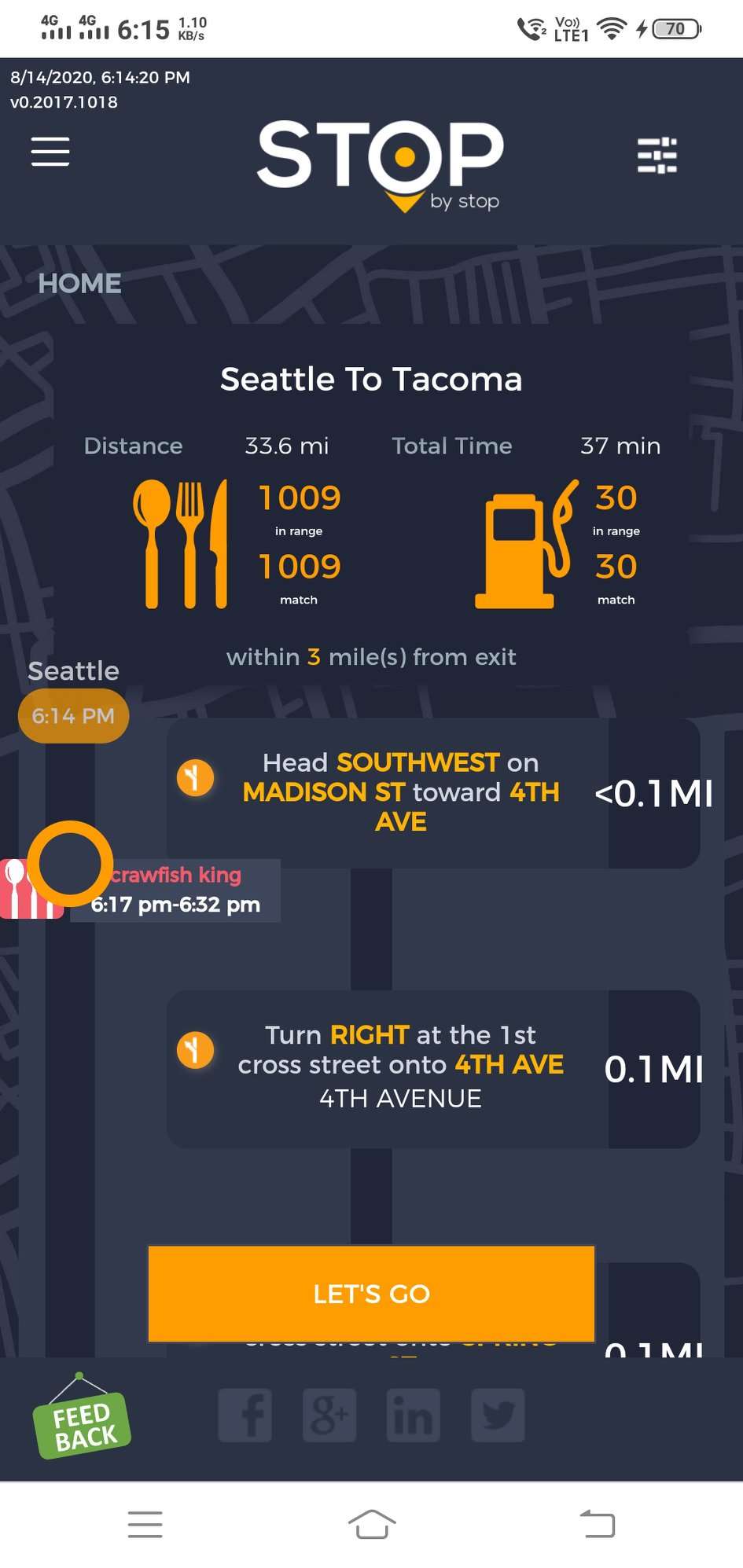Open the filter settings icon
Screen dimensions: 743x1568
657,155
